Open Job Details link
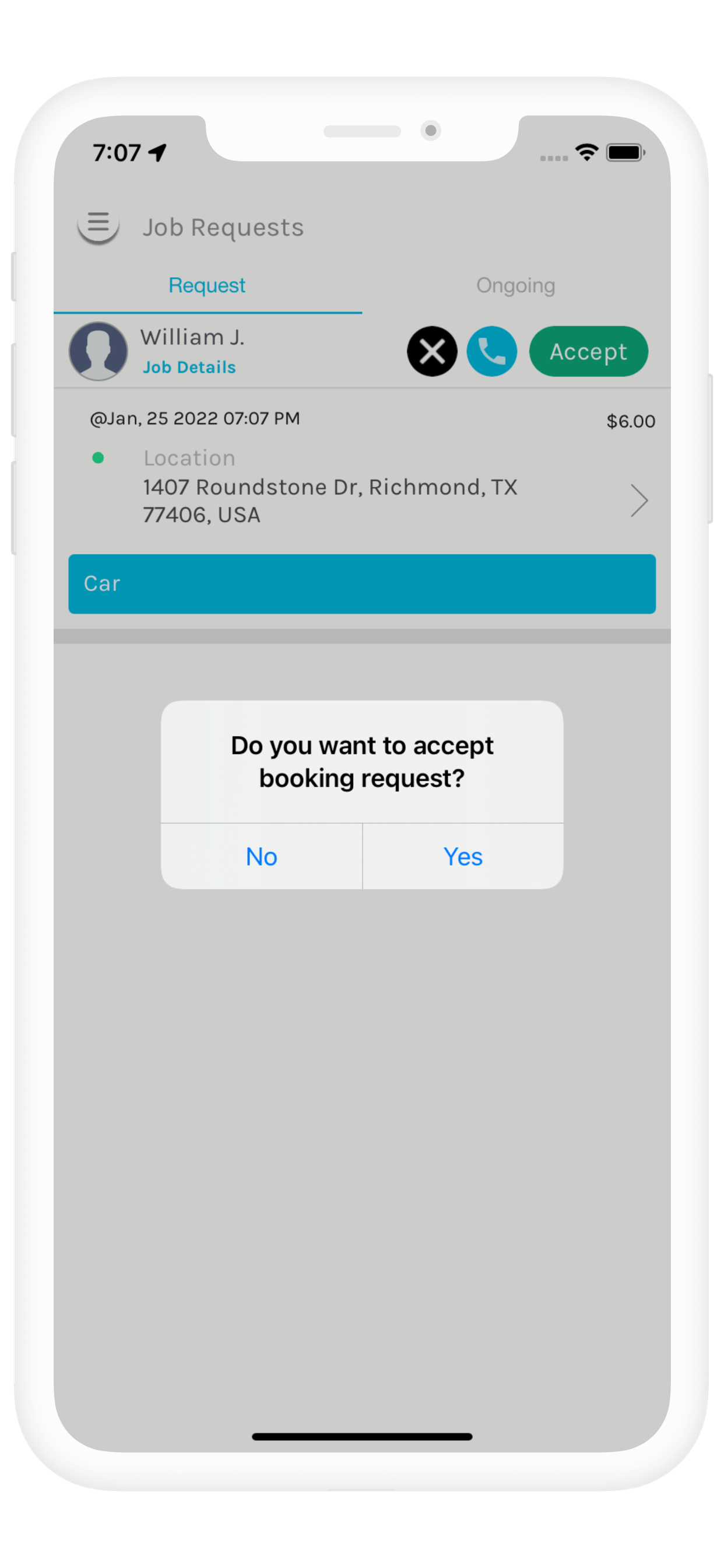The width and height of the screenshot is (724, 1568). coord(189,367)
